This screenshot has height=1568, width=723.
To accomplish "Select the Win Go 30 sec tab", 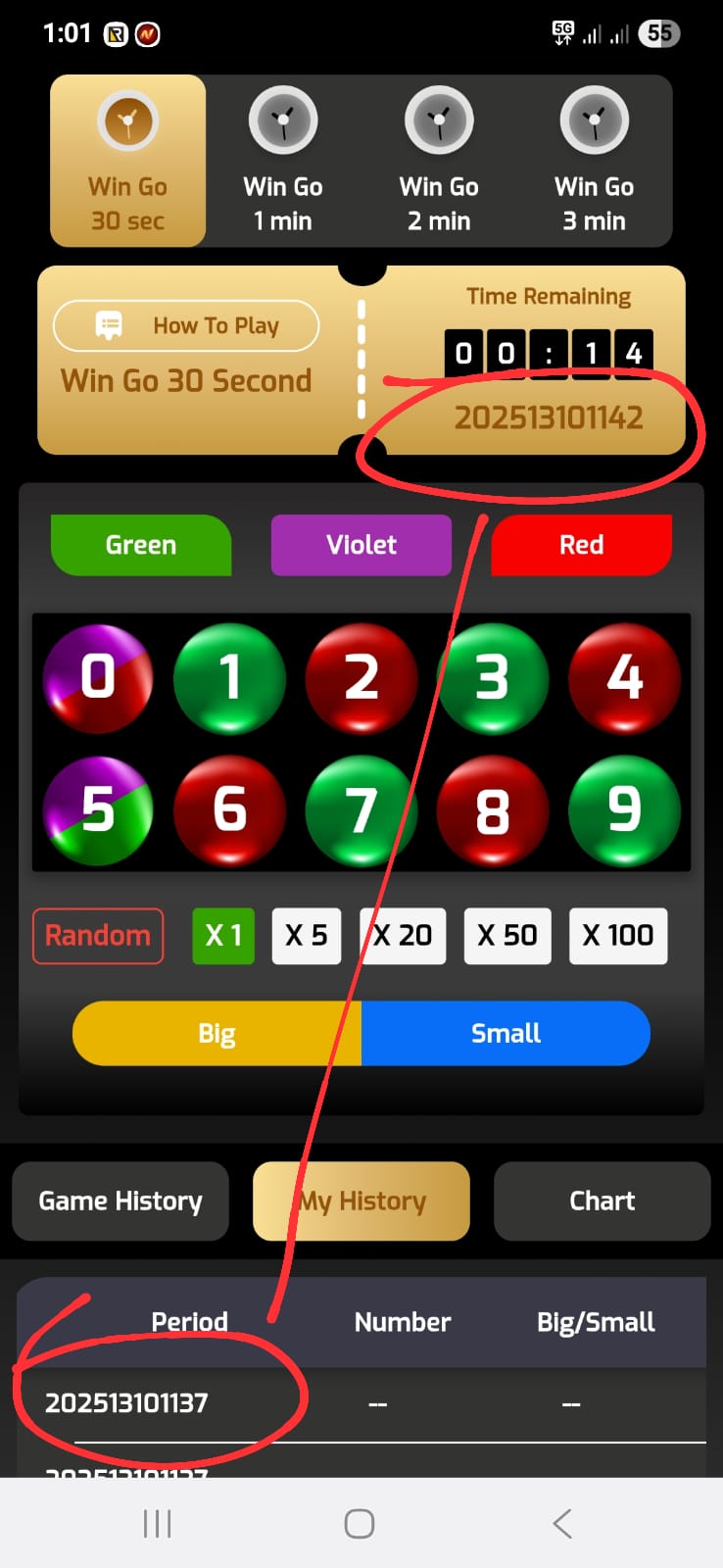I will click(x=127, y=162).
